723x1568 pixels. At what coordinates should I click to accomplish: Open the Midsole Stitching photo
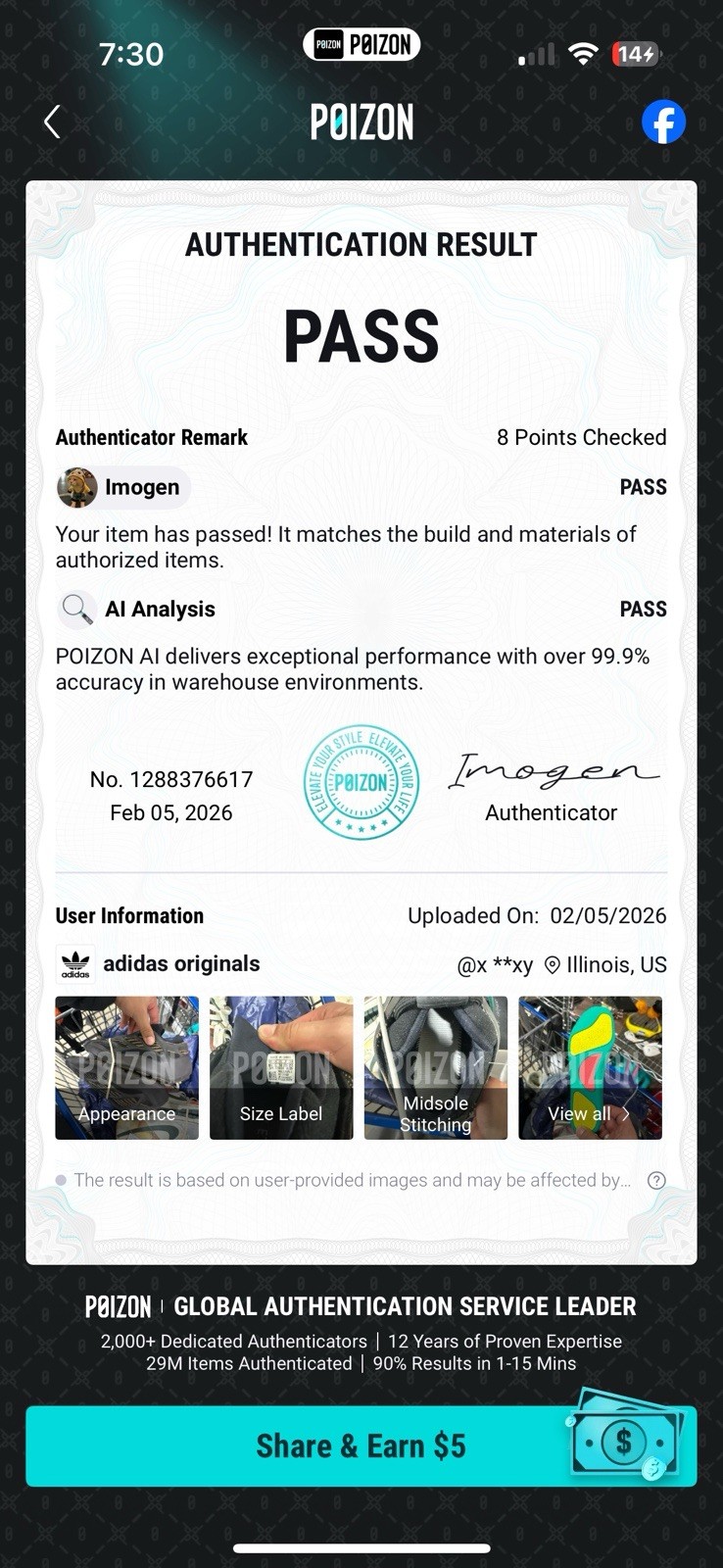(x=436, y=1067)
